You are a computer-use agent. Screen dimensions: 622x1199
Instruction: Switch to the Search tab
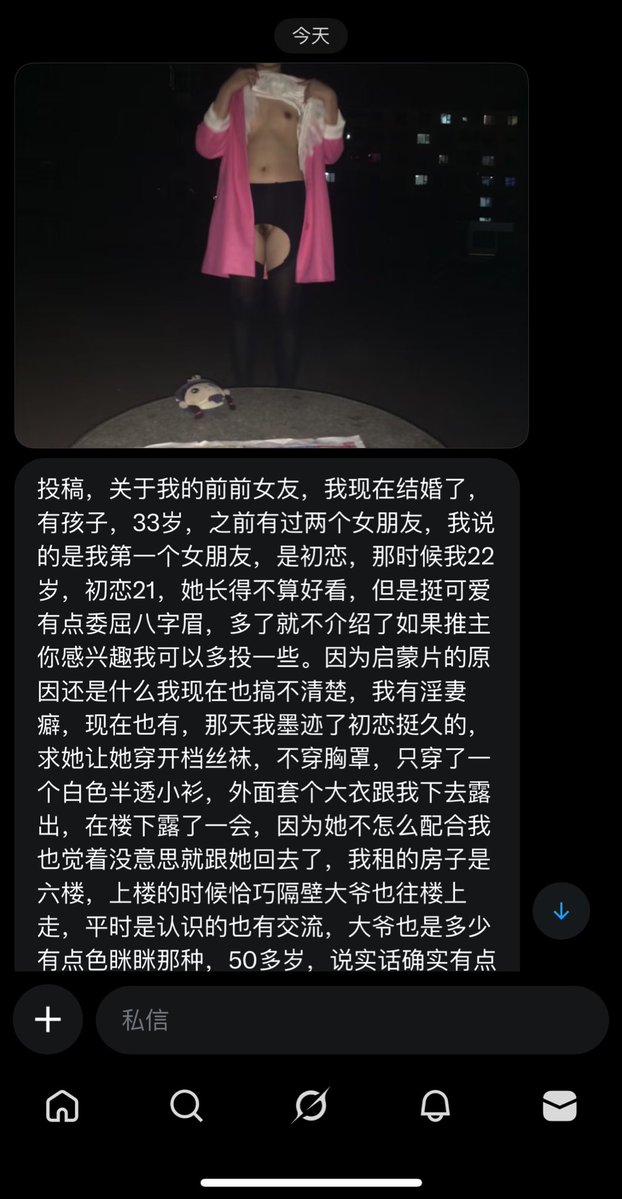(186, 1106)
